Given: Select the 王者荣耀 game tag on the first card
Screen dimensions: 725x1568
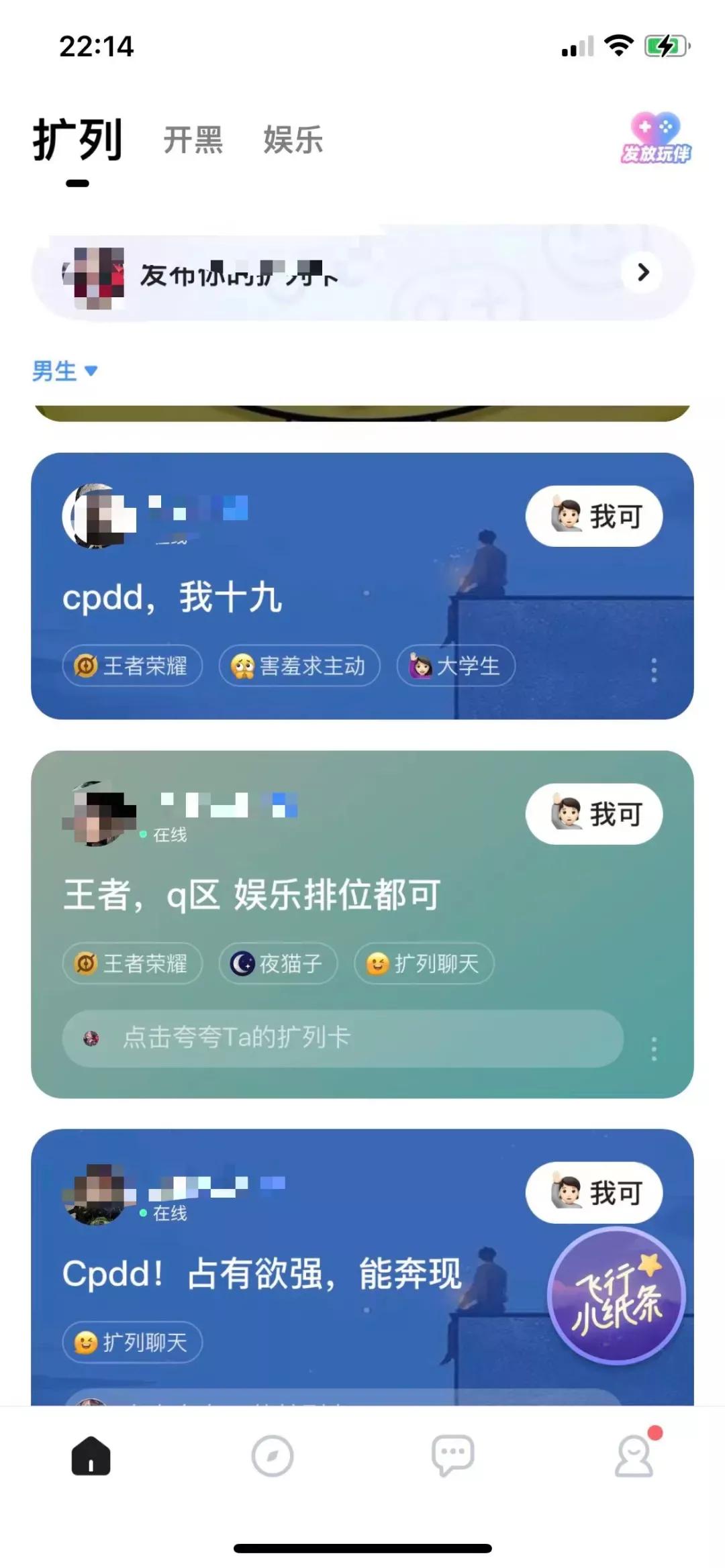Looking at the screenshot, I should 132,666.
